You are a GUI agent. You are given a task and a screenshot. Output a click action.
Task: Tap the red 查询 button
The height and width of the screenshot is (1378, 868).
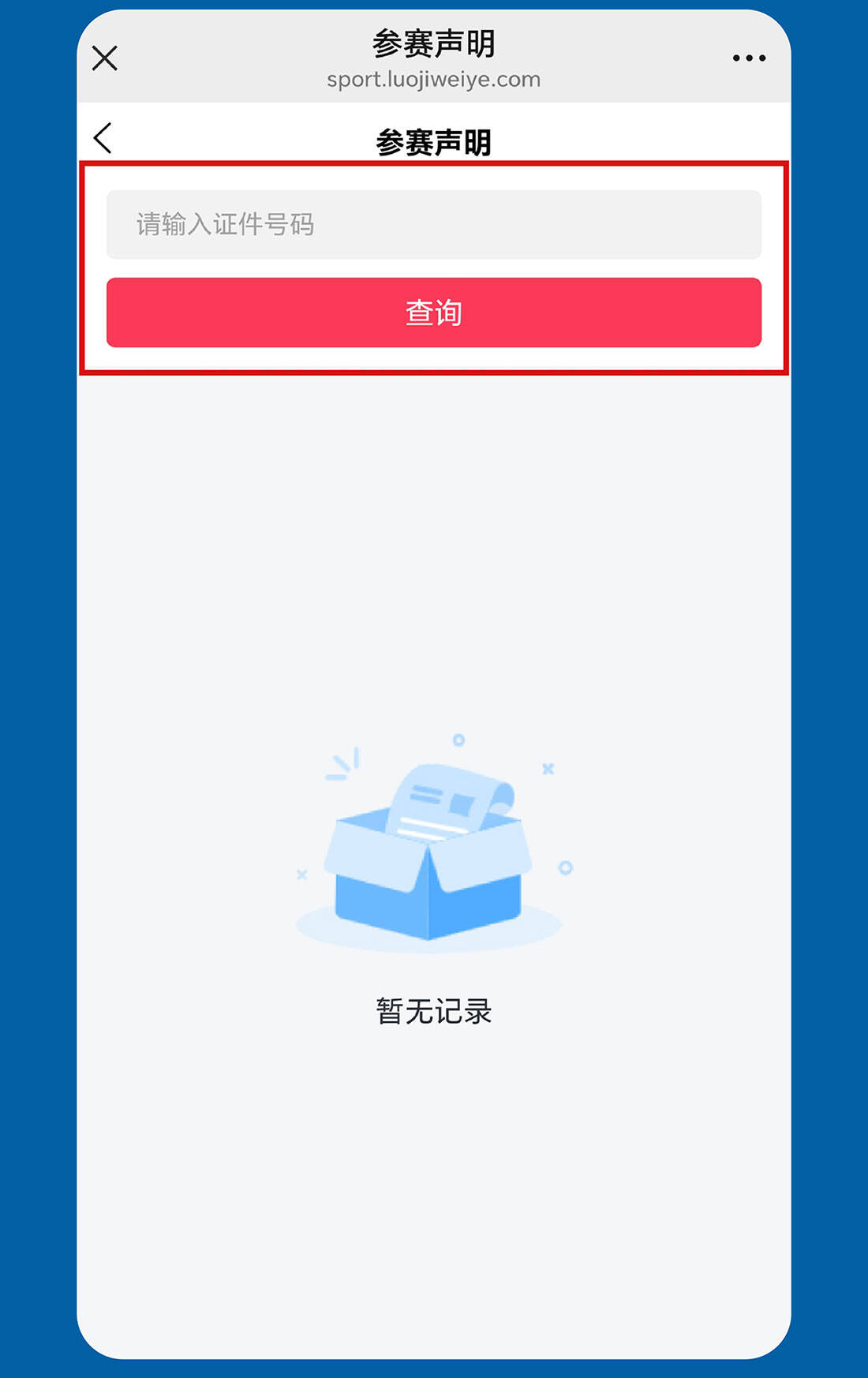point(433,313)
